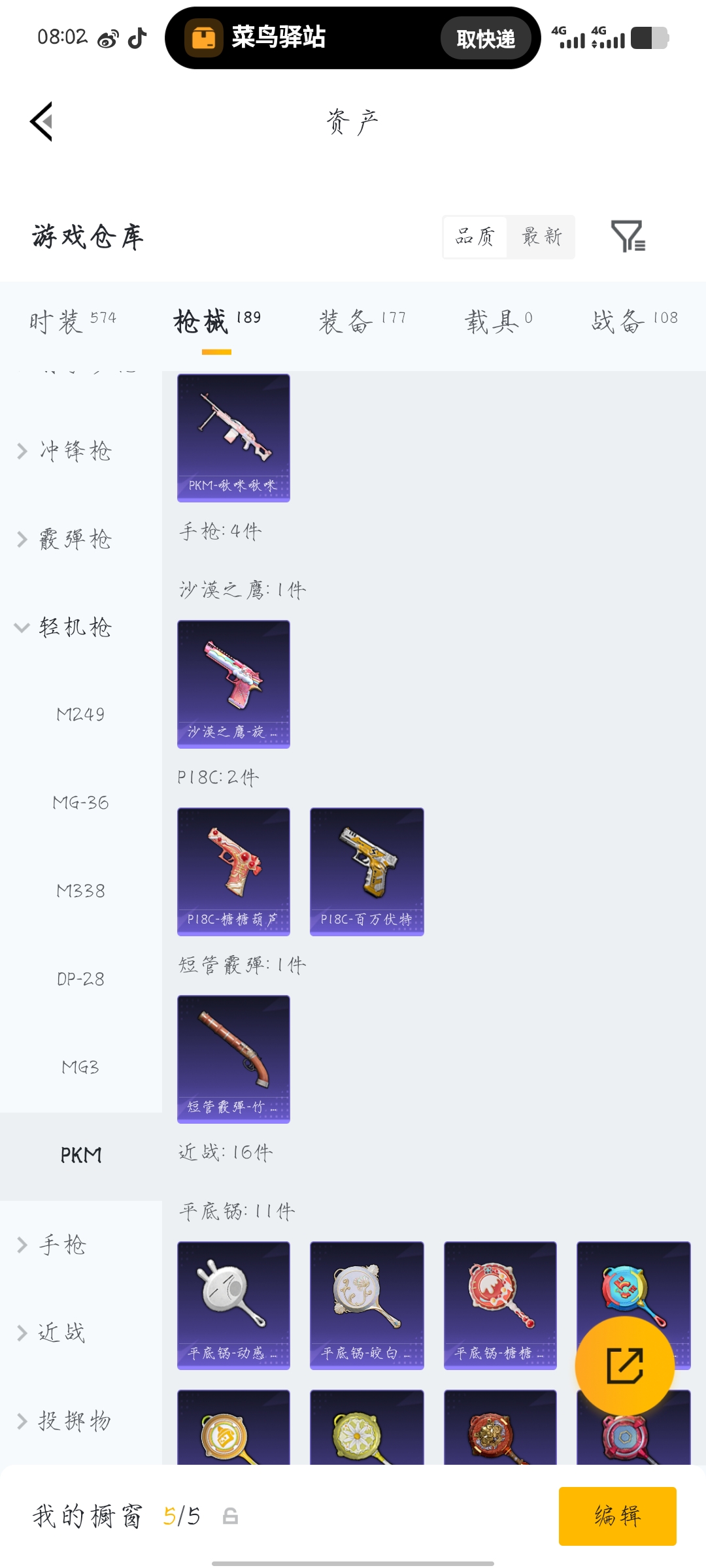Open the 平底锅-动感 item tile
The image size is (706, 1568).
[x=233, y=1305]
